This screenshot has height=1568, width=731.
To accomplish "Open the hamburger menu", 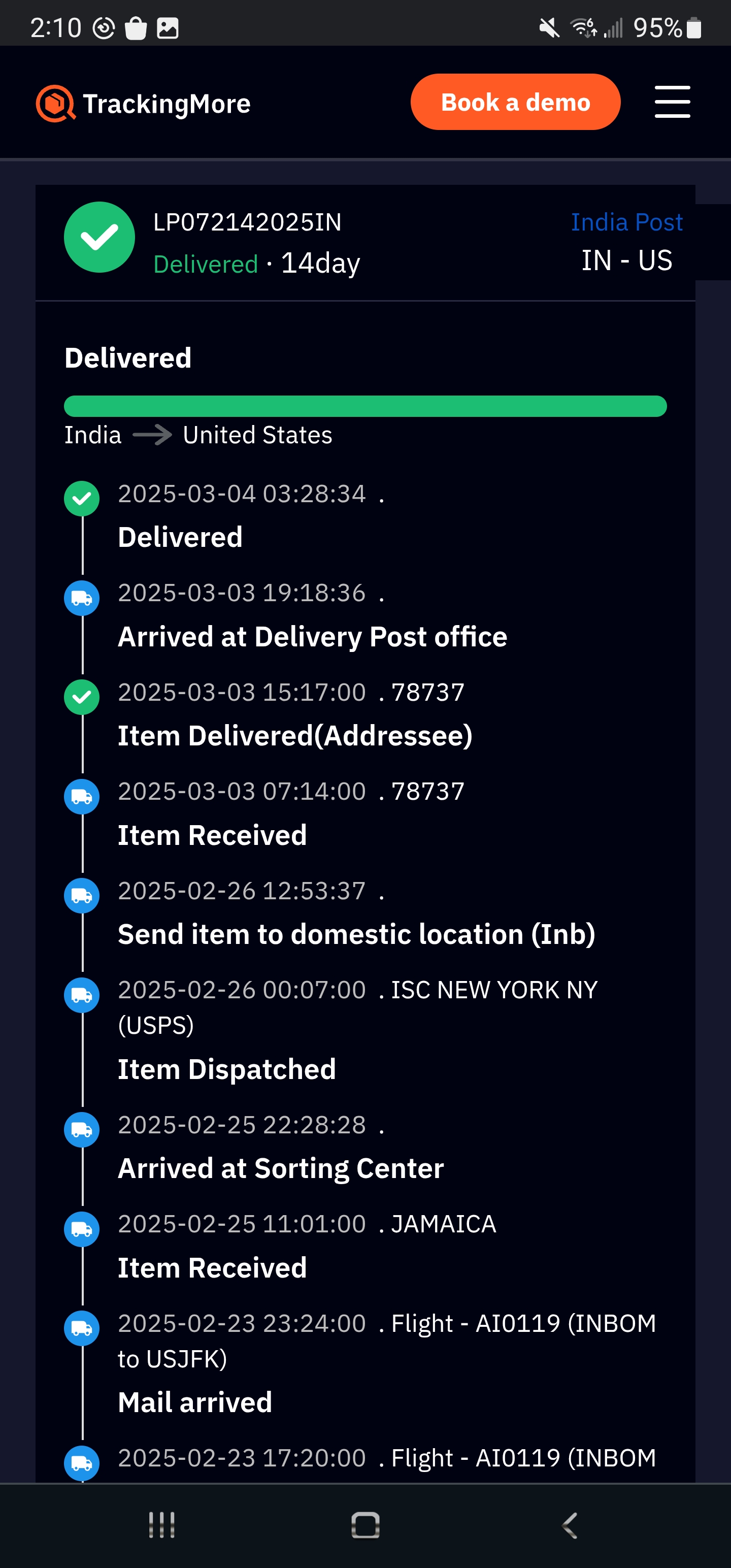I will [672, 102].
